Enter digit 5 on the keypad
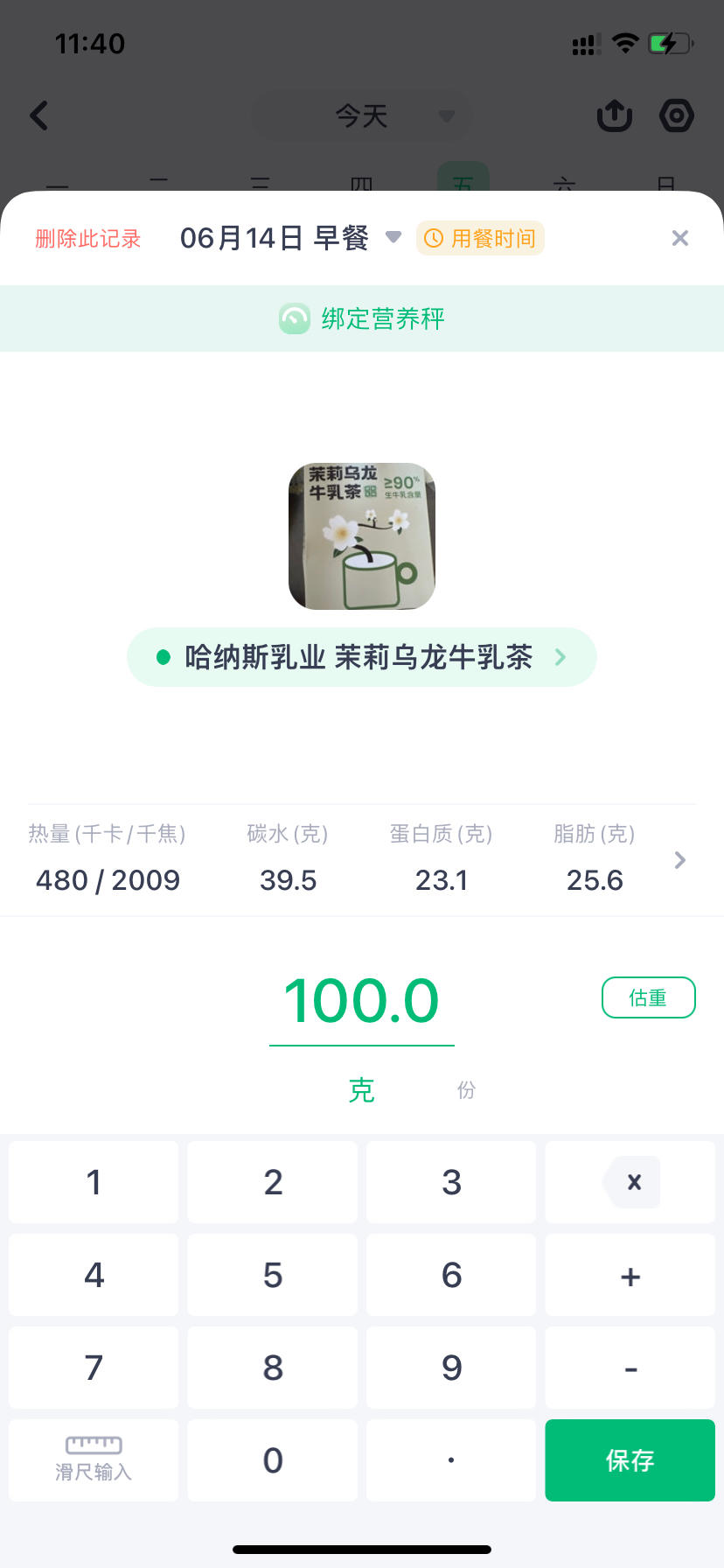This screenshot has height=1568, width=724. (x=272, y=1275)
